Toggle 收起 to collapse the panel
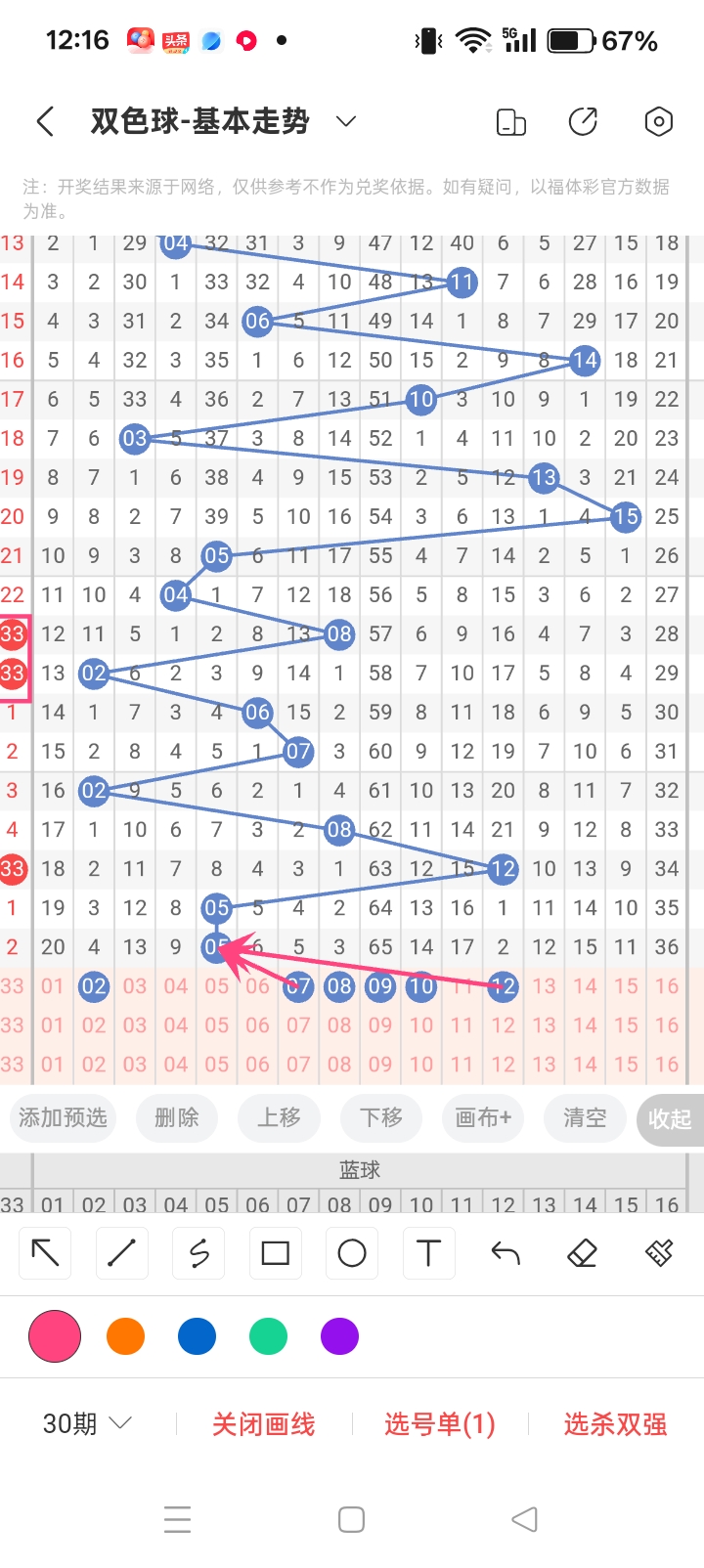Image resolution: width=704 pixels, height=1568 pixels. [x=670, y=1119]
